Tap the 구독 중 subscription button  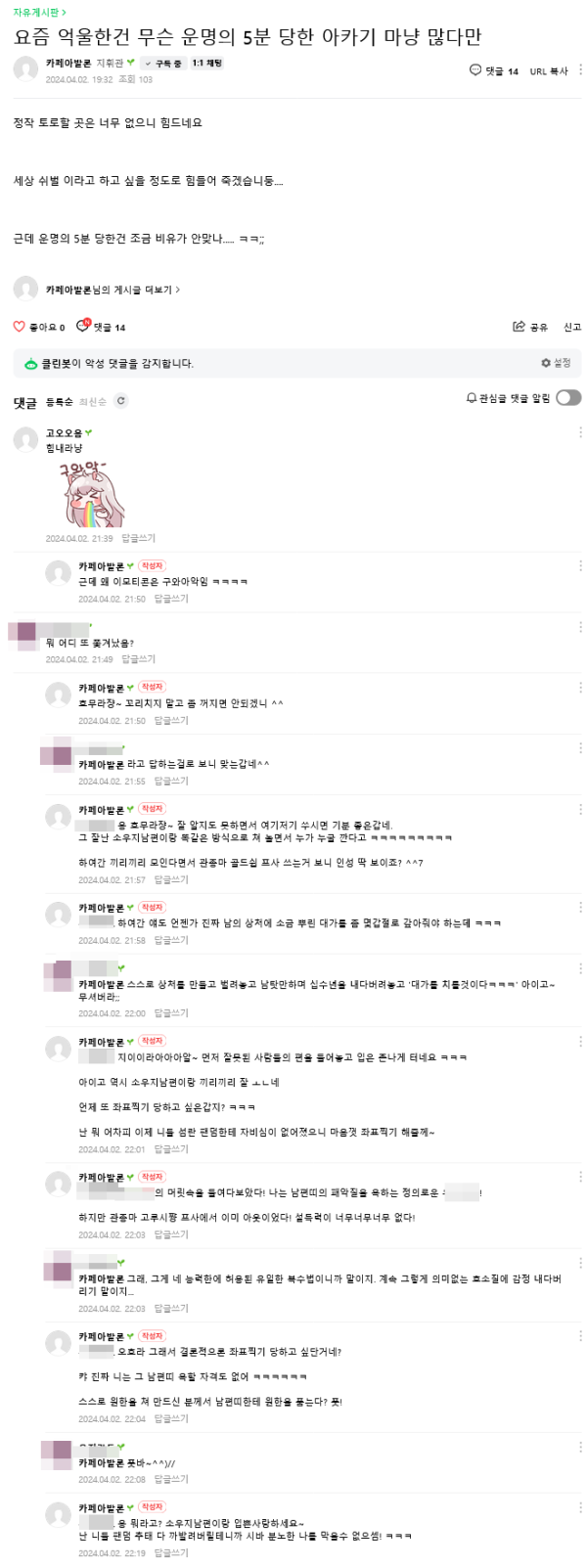[x=163, y=64]
